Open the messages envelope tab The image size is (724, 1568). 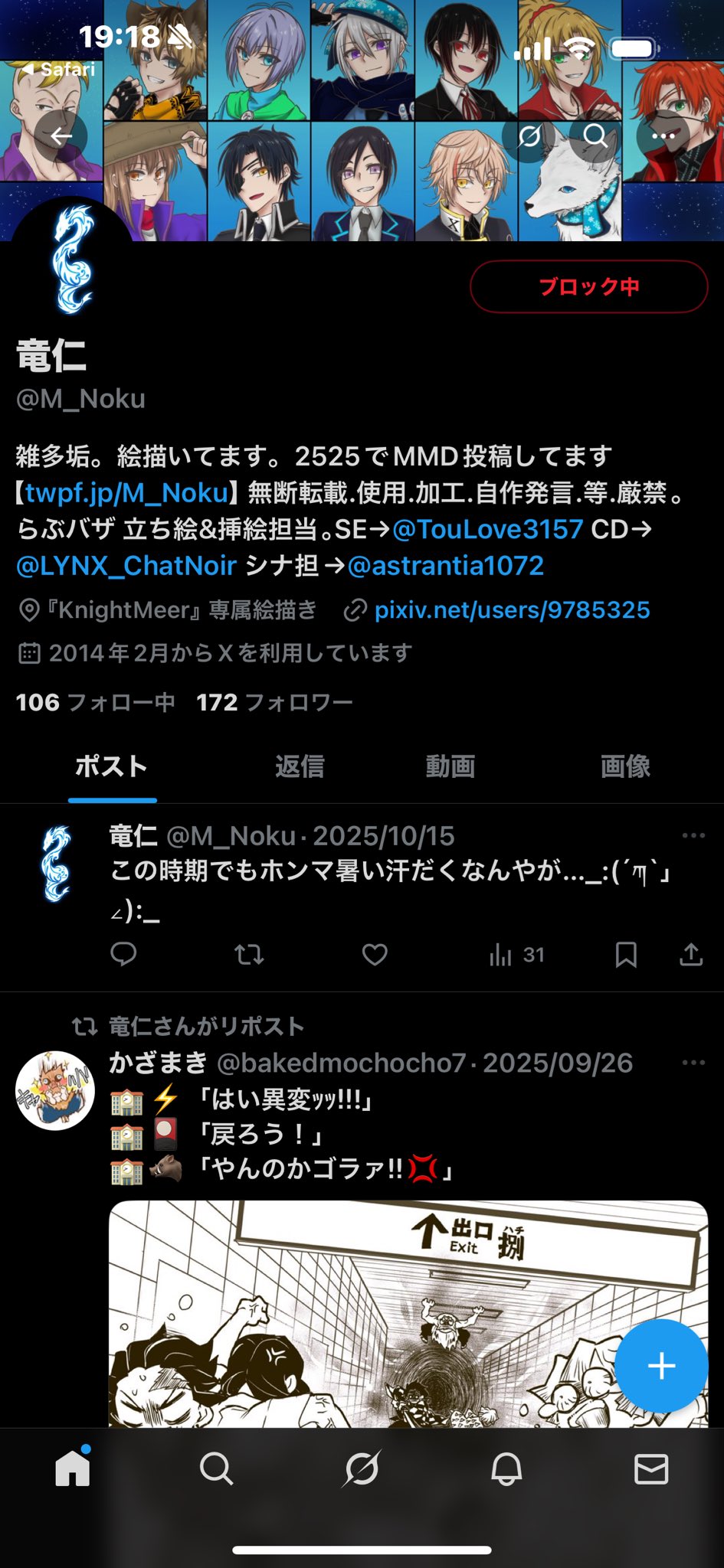(x=651, y=1469)
